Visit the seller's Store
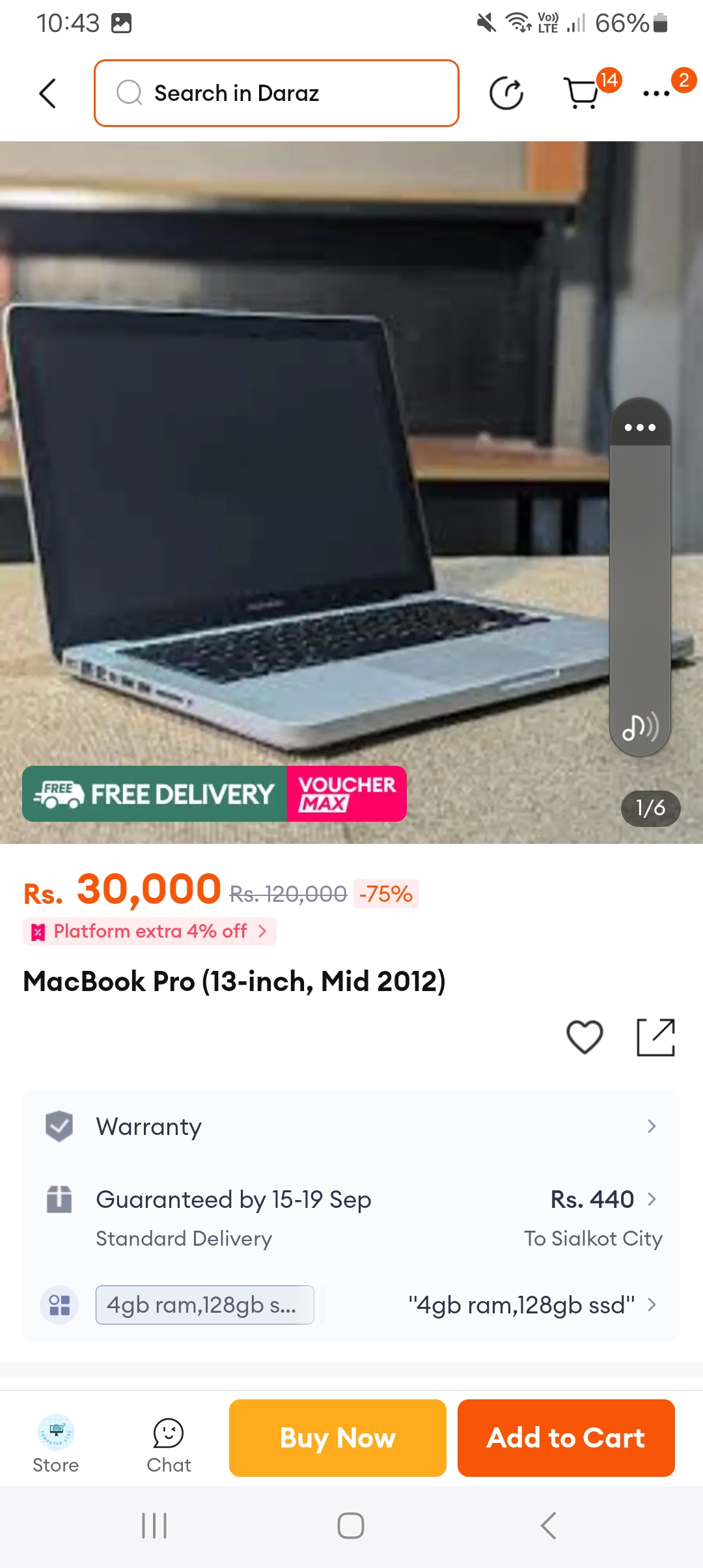 tap(56, 1443)
